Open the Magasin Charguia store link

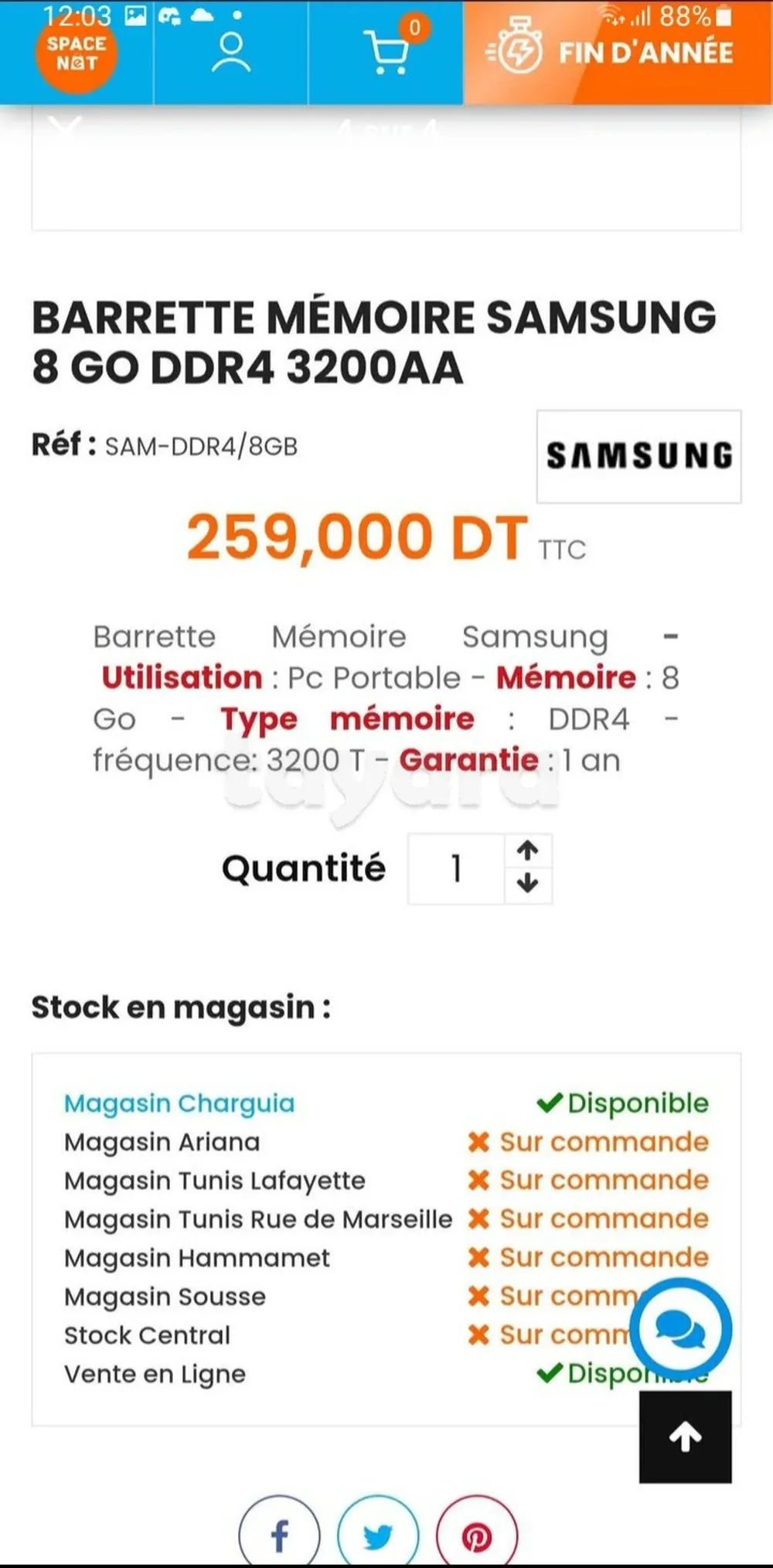(x=179, y=1103)
